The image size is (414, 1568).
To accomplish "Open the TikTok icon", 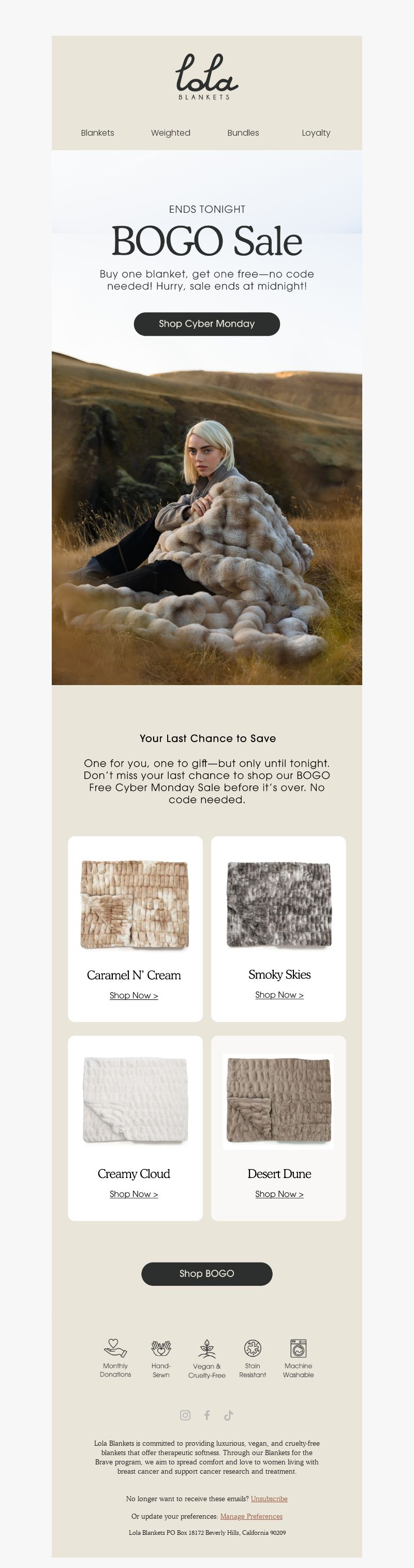I will pos(229,1415).
